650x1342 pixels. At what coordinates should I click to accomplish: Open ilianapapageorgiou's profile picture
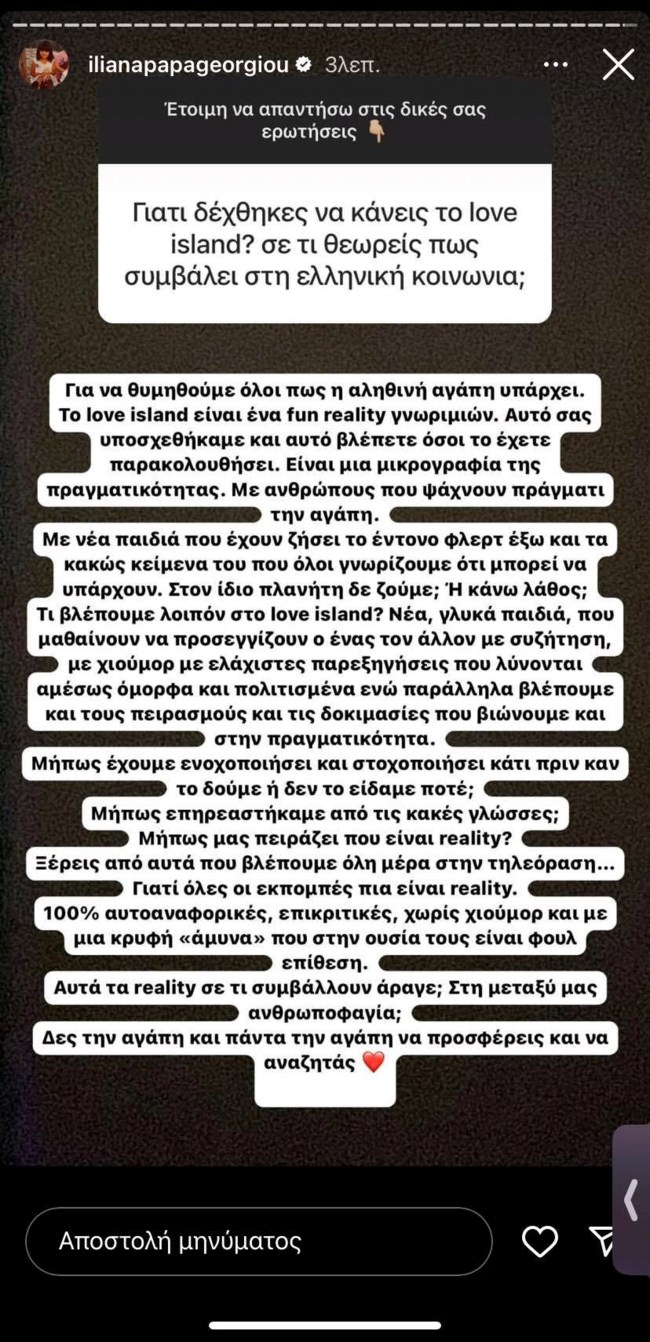(43, 65)
